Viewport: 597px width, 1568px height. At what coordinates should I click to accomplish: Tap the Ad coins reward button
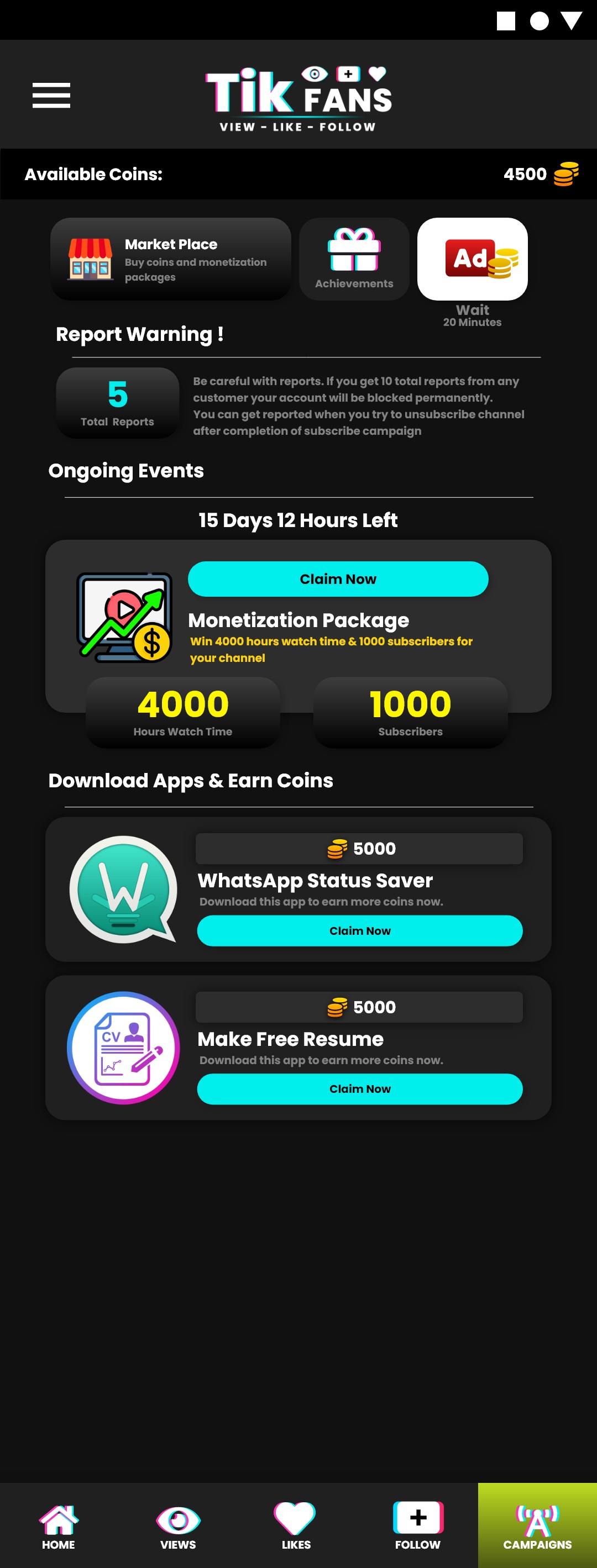click(472, 259)
